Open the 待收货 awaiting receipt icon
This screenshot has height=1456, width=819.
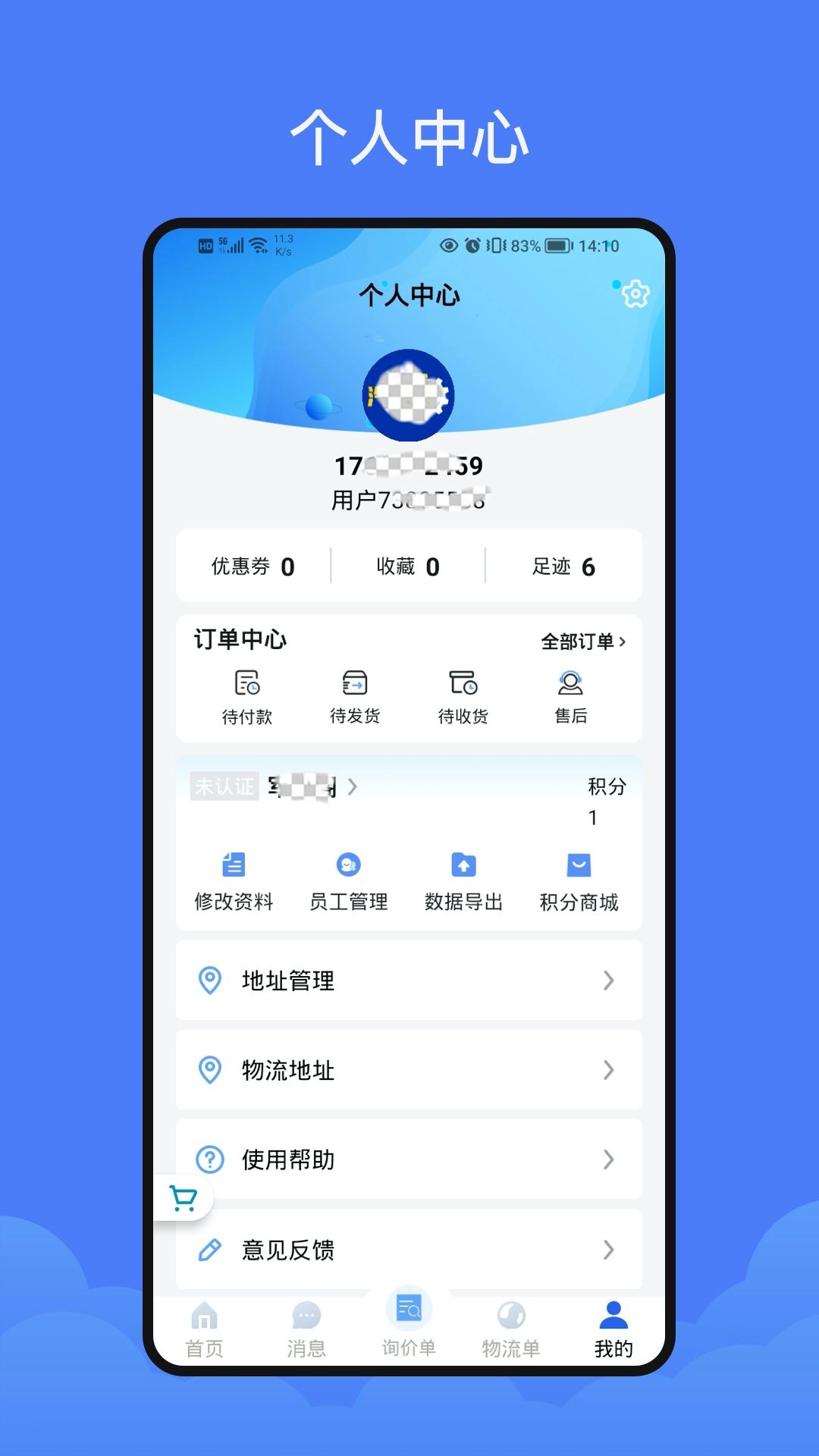point(464,696)
